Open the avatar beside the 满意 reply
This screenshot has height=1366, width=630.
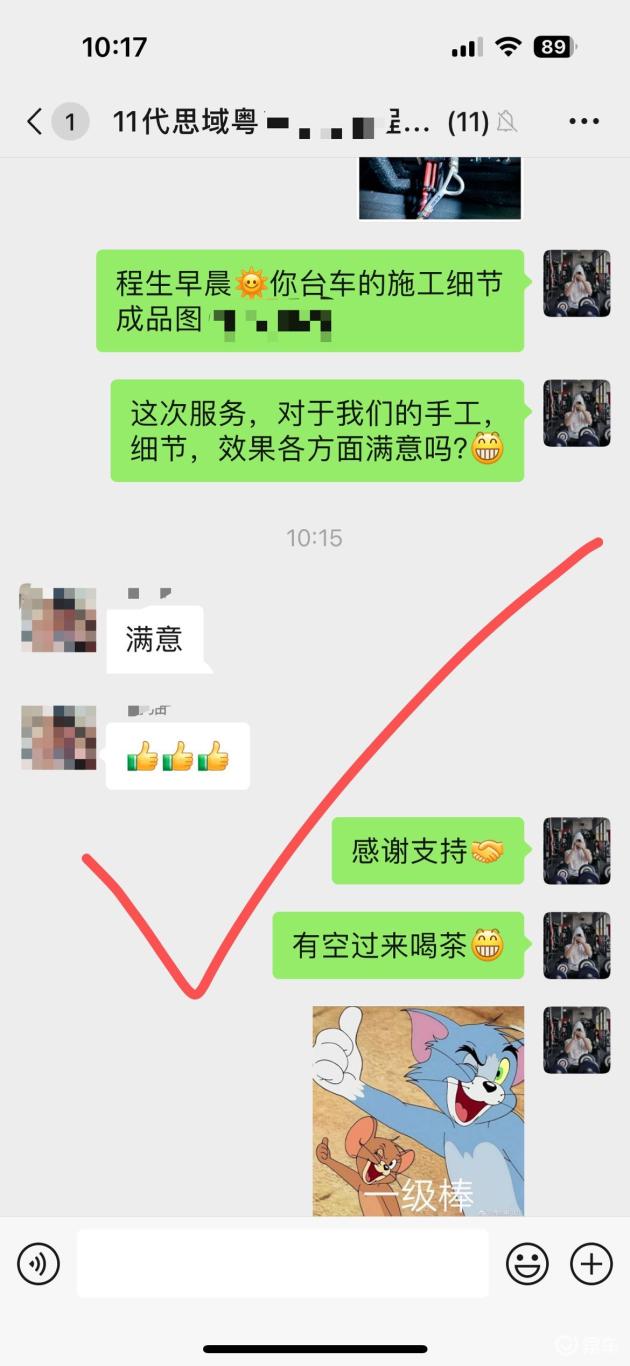point(58,620)
